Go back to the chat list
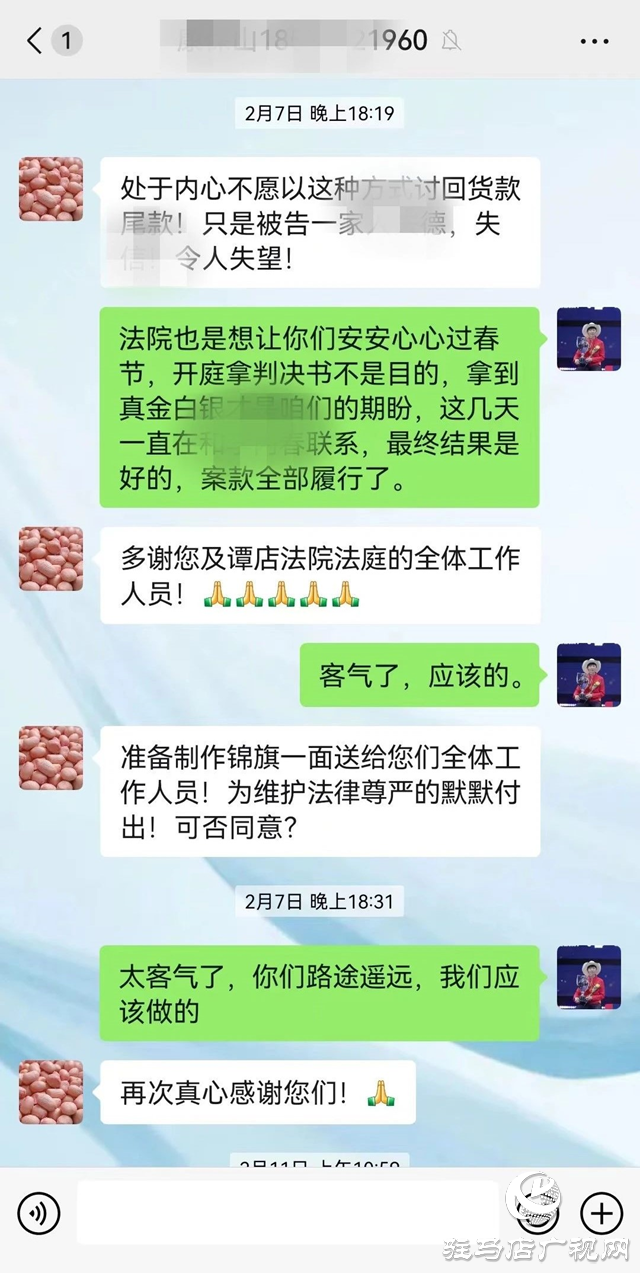 pos(36,41)
